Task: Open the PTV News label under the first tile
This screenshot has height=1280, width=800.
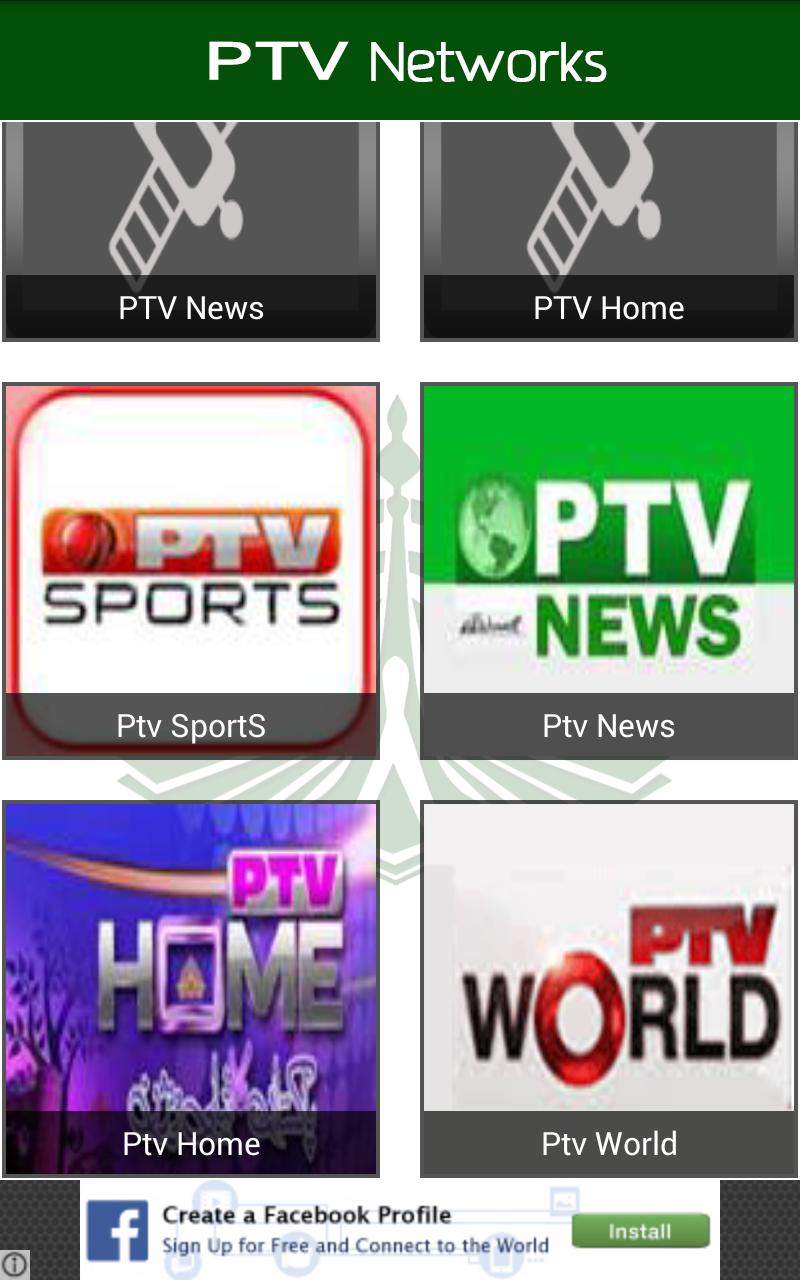Action: coord(190,308)
